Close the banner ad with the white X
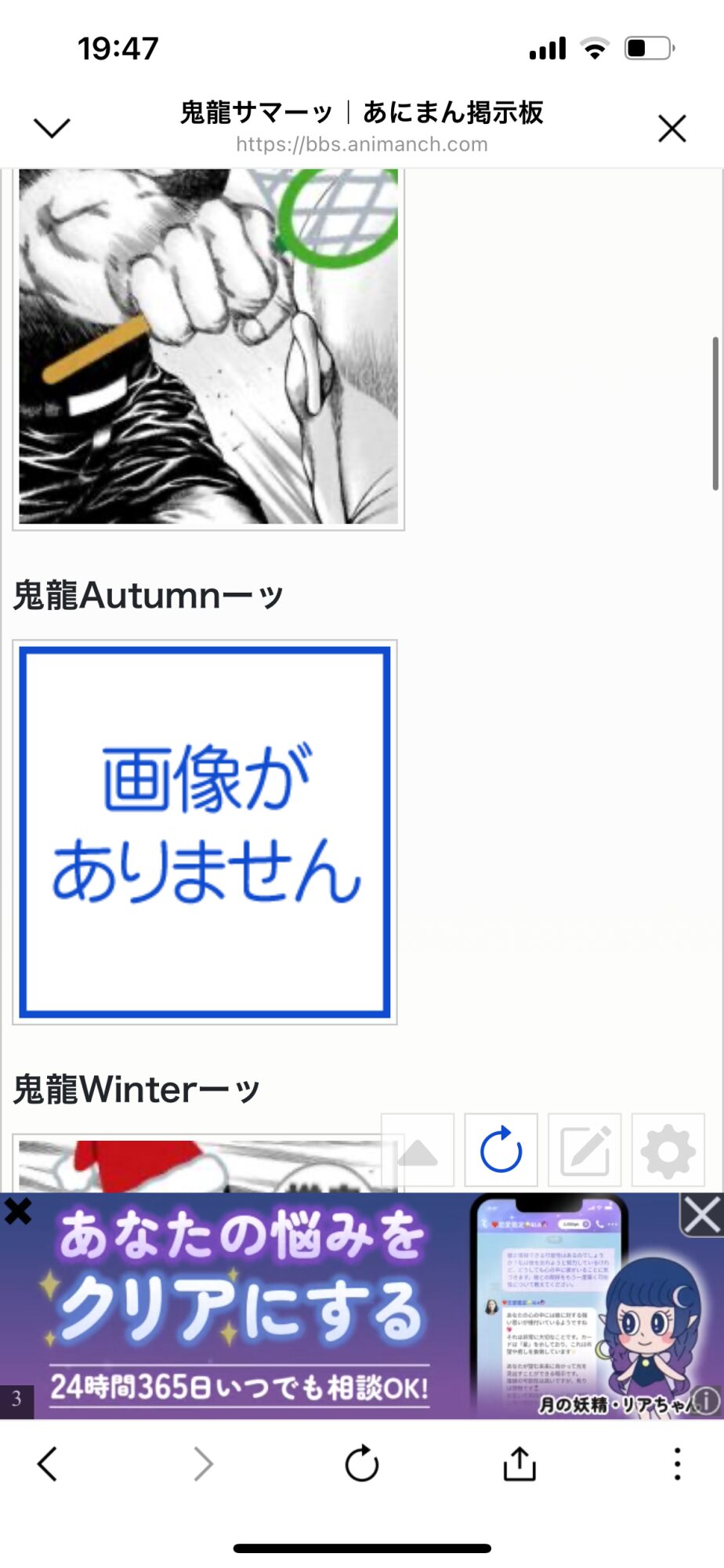Viewport: 724px width, 1568px height. click(700, 1216)
